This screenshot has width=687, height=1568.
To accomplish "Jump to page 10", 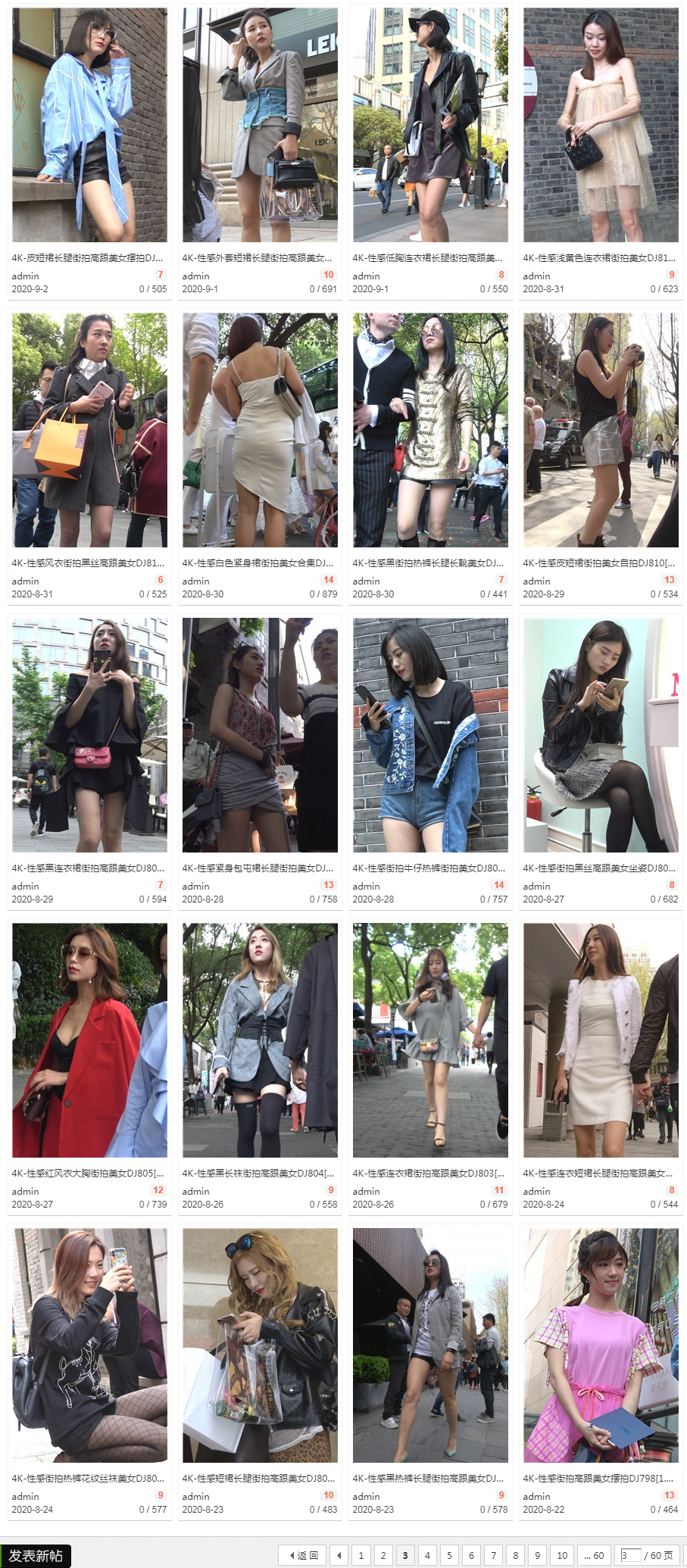I will point(562,1555).
